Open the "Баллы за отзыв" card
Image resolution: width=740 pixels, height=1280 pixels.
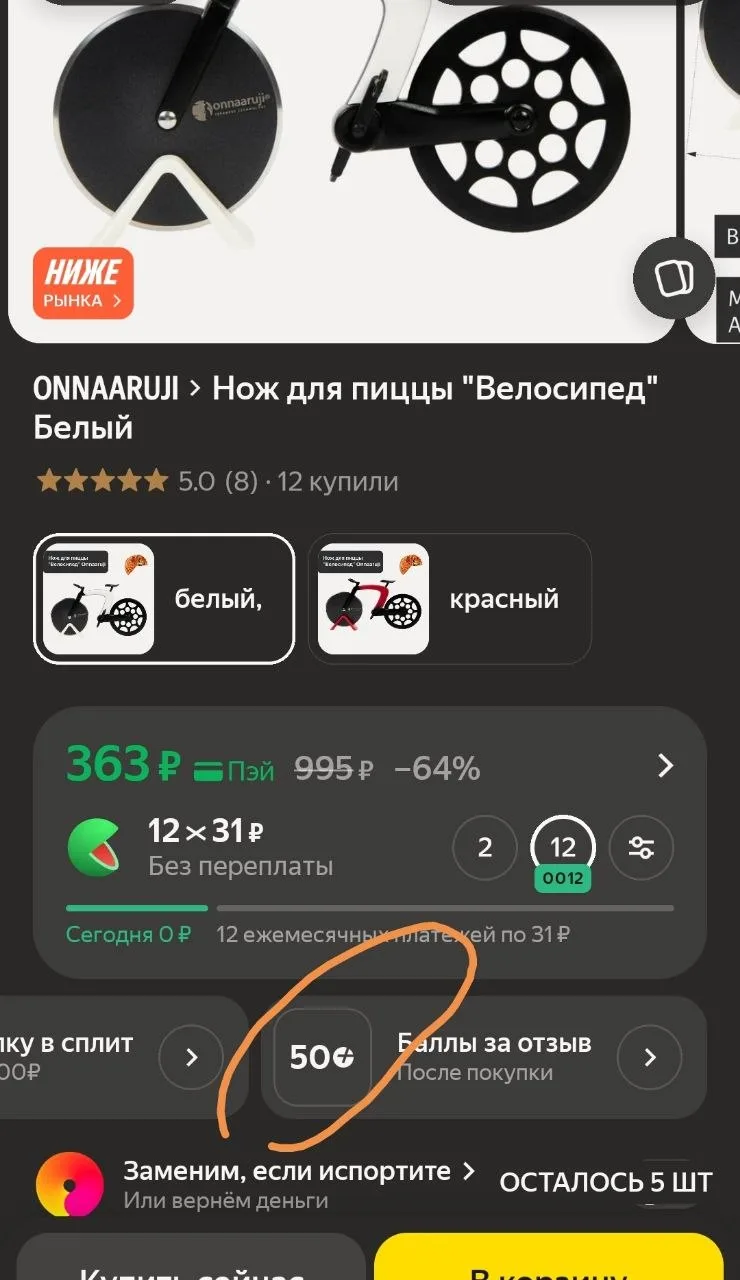(484, 1057)
